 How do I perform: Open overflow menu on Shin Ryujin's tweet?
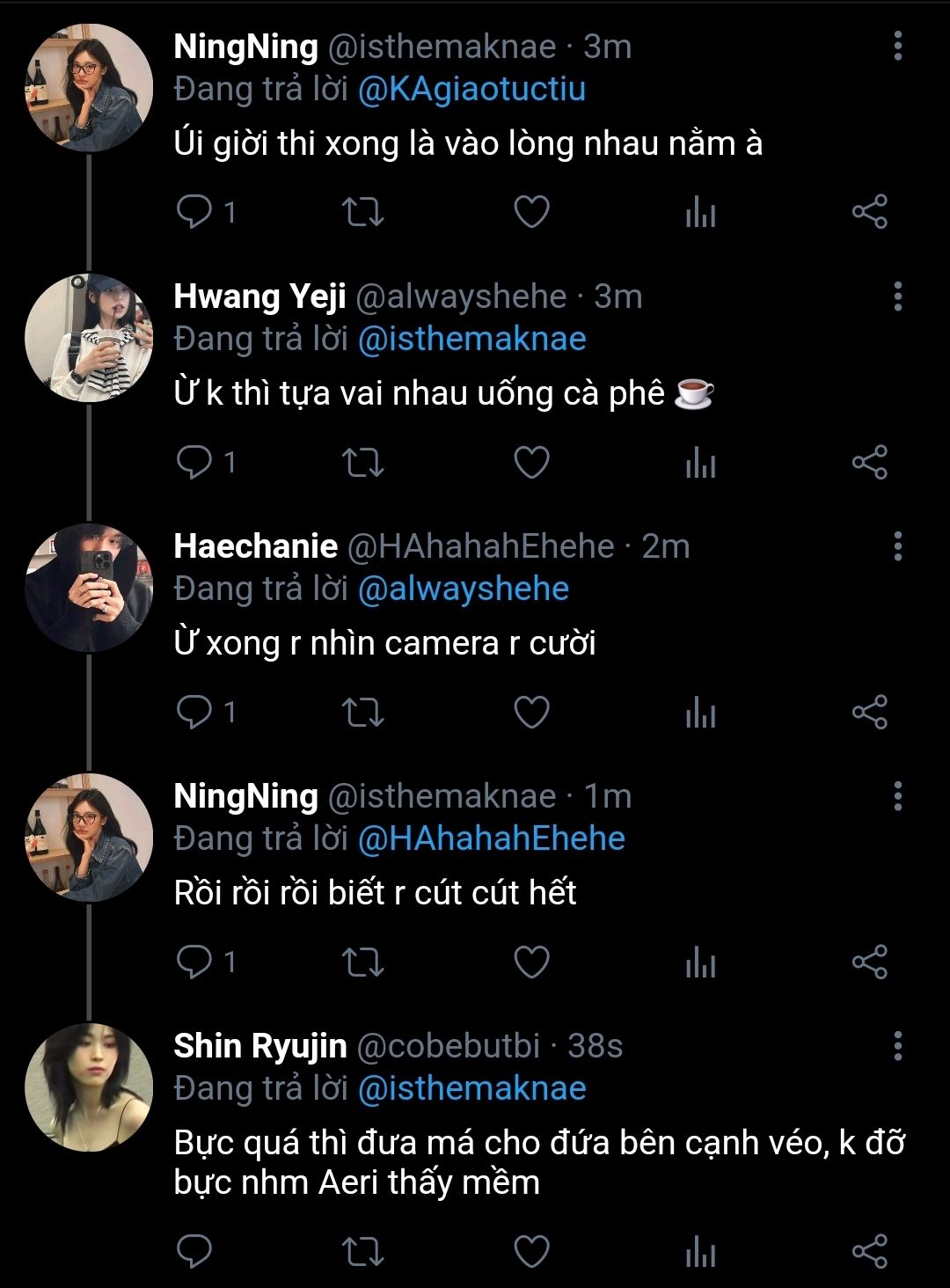(897, 1046)
